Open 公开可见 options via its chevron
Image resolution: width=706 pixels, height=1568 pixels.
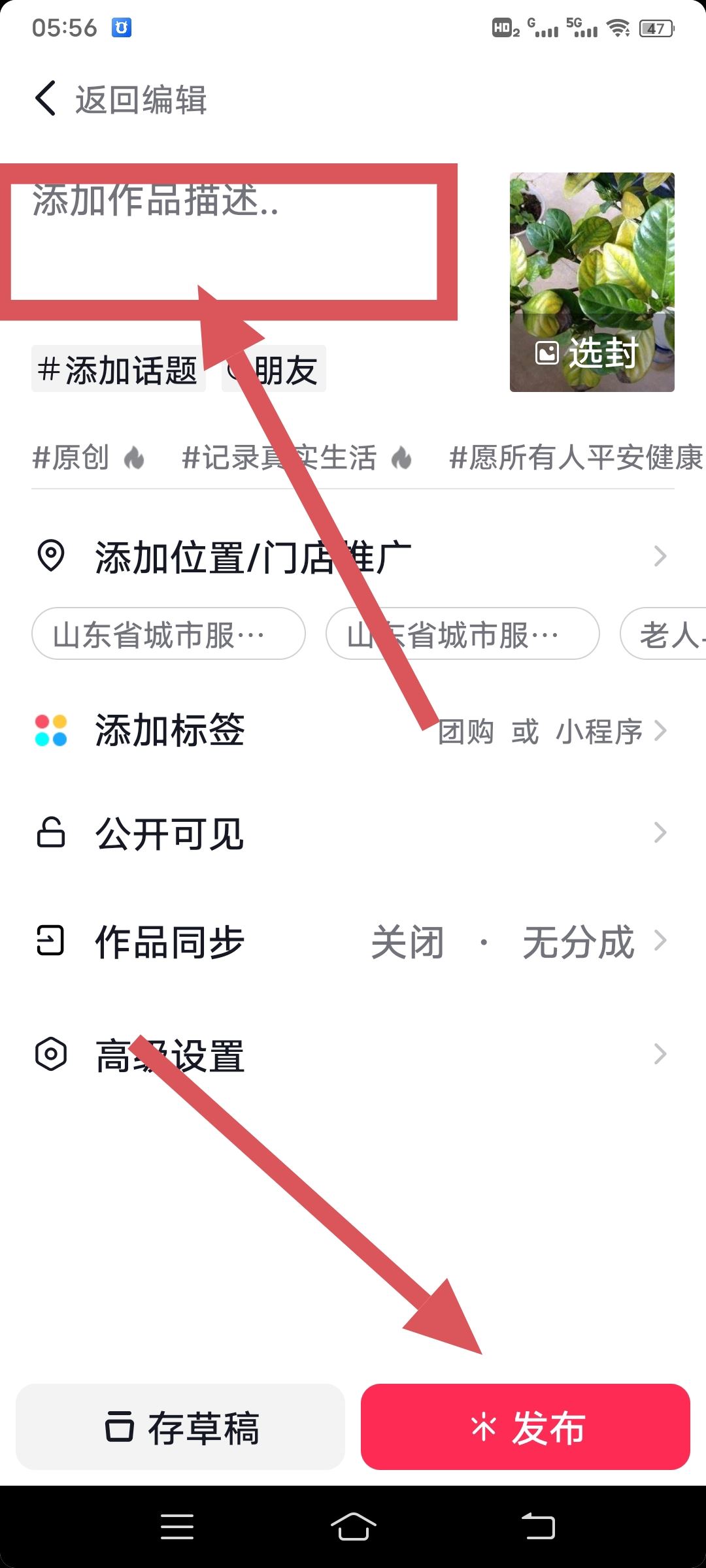tap(660, 832)
